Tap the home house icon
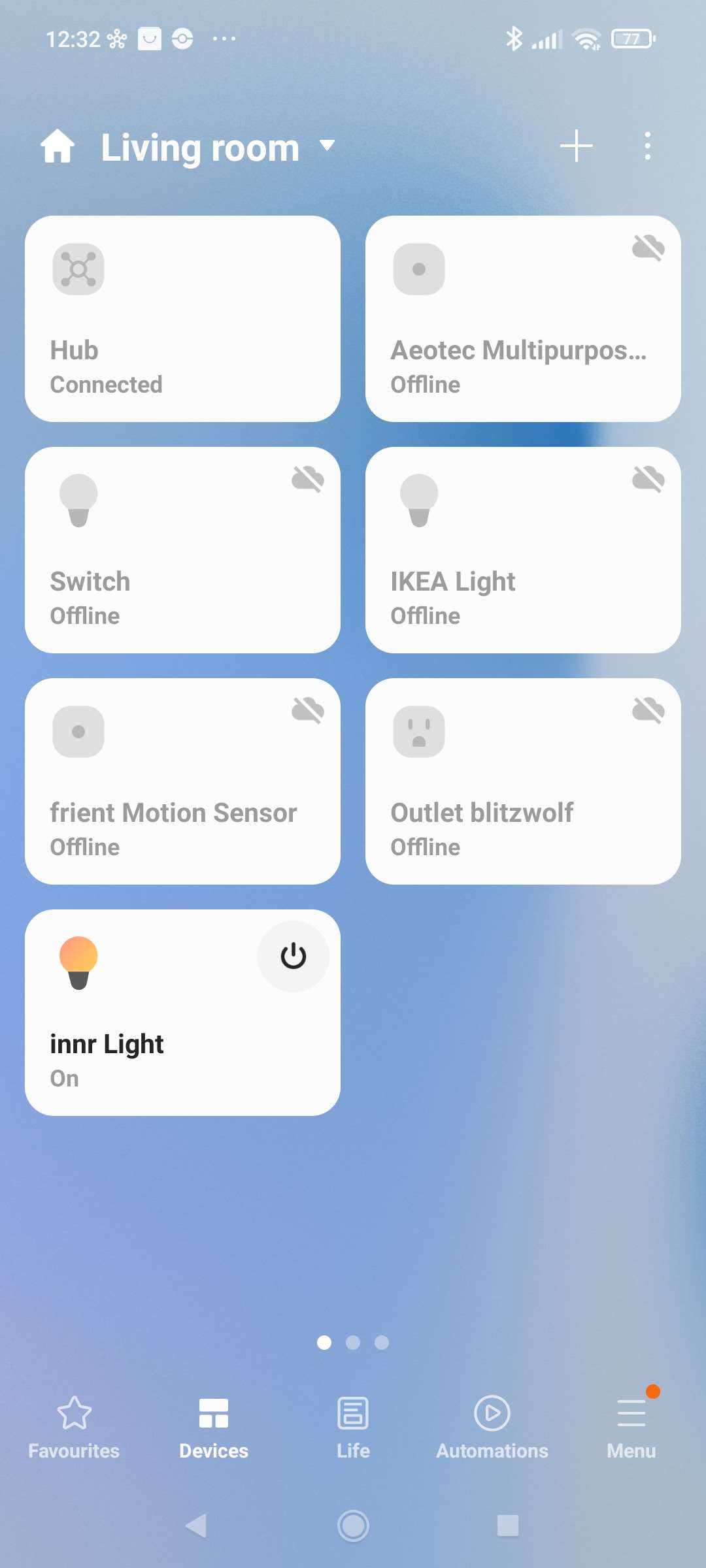This screenshot has height=1568, width=706. (58, 146)
